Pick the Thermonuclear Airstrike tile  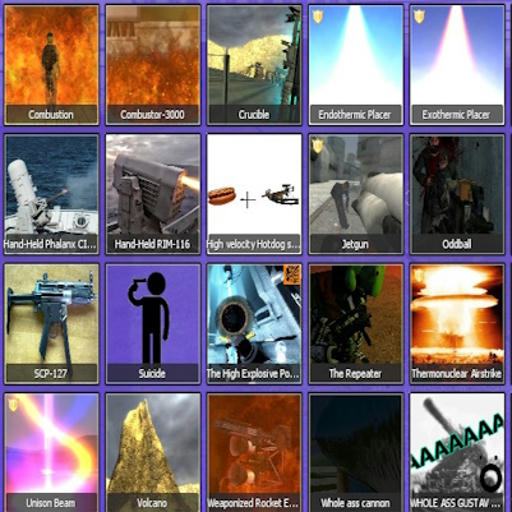(457, 324)
